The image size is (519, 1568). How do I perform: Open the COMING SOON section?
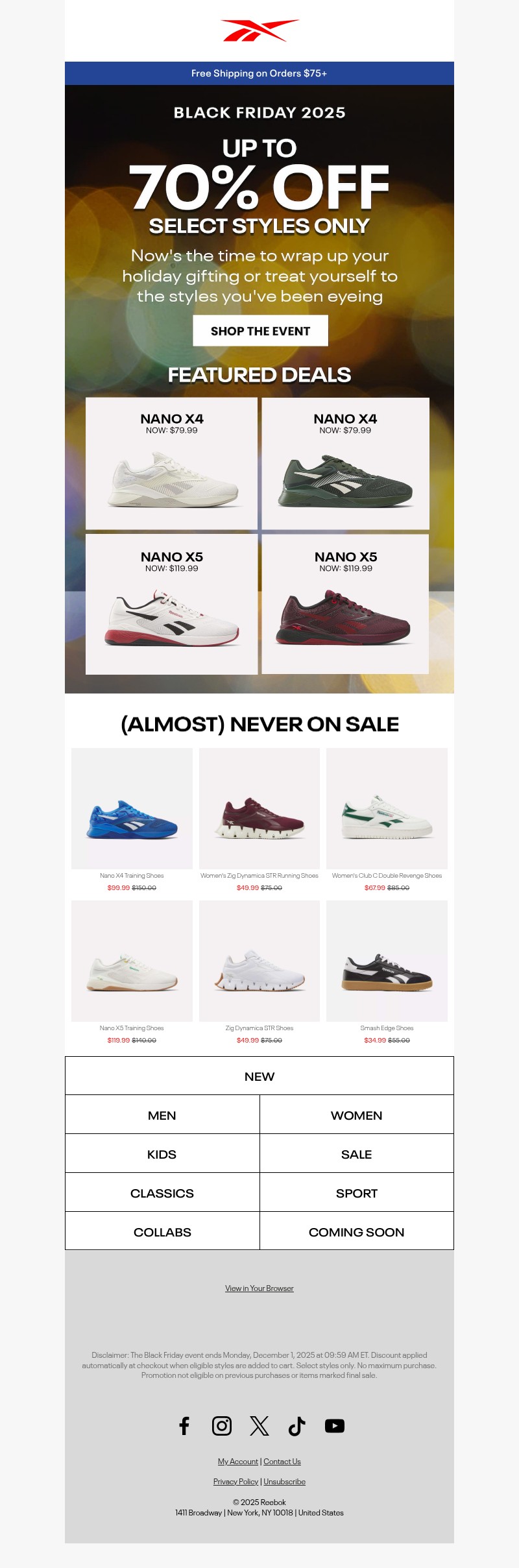(356, 1232)
